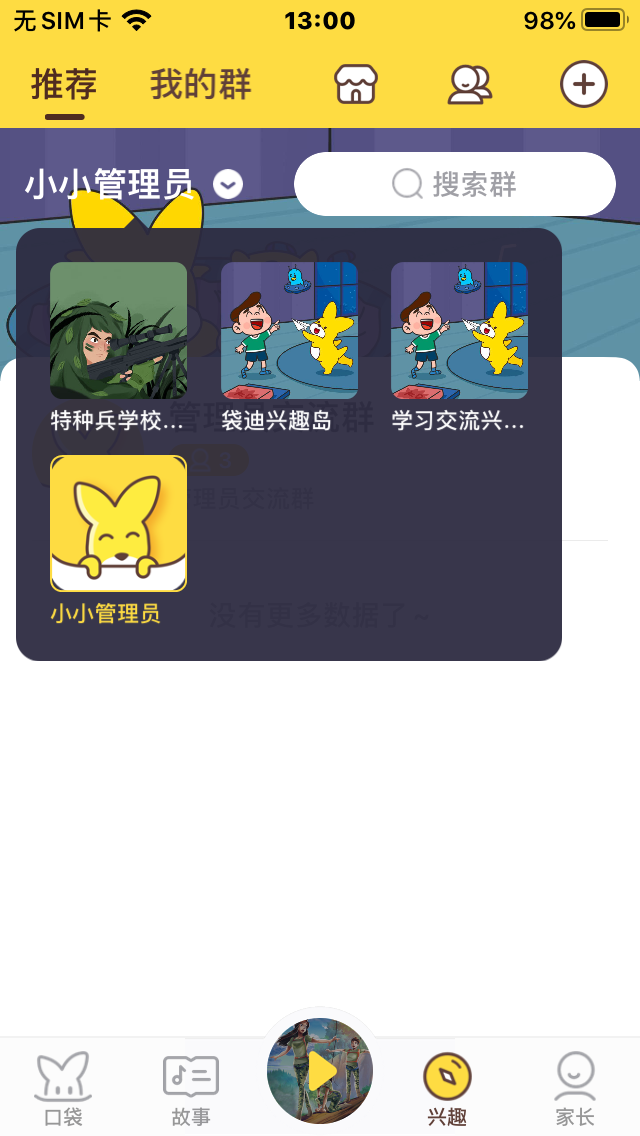Switch to the 推荐 tab
This screenshot has height=1136, width=640.
(64, 85)
